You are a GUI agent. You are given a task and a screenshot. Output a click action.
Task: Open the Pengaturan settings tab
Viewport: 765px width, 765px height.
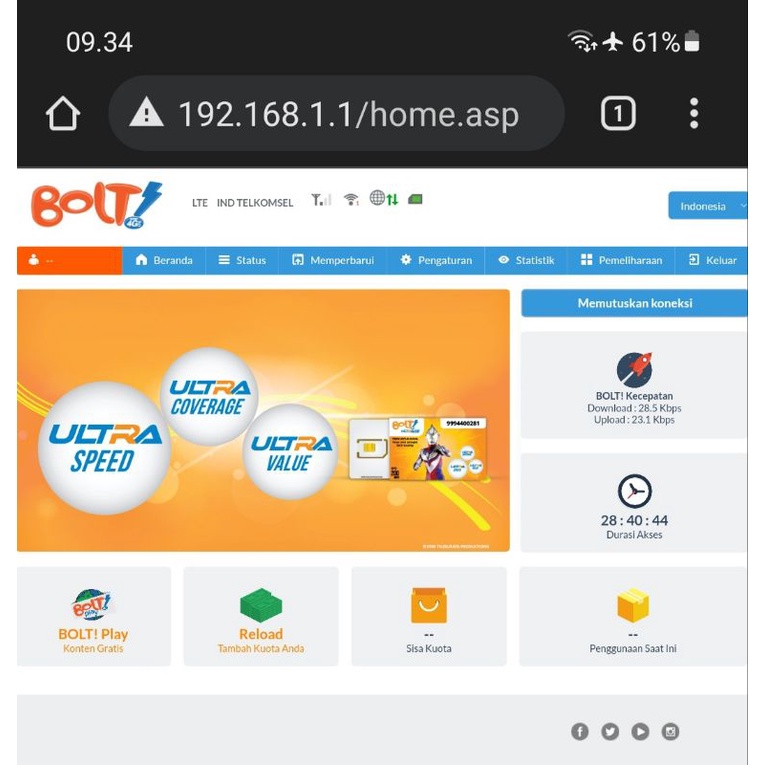[436, 260]
